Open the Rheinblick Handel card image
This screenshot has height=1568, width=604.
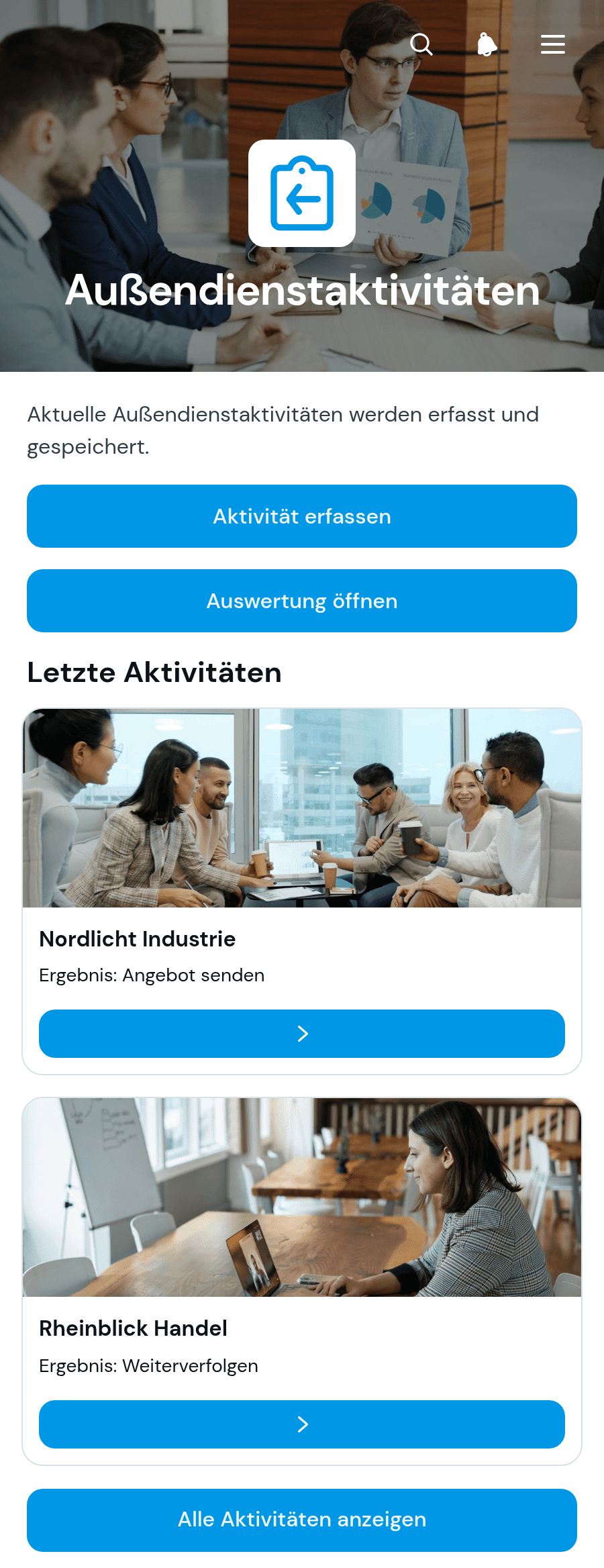coord(302,1197)
